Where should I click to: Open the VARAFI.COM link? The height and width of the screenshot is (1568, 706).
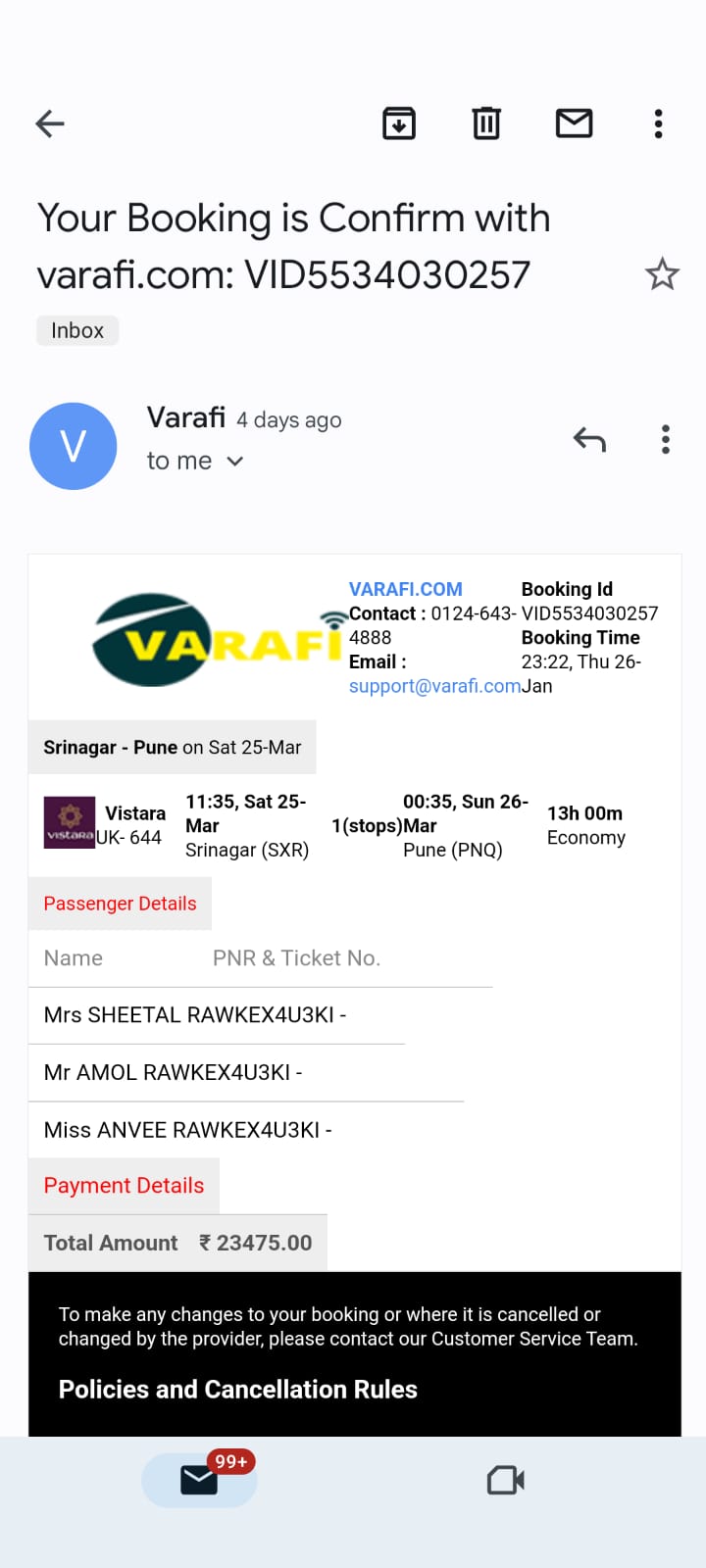(406, 589)
